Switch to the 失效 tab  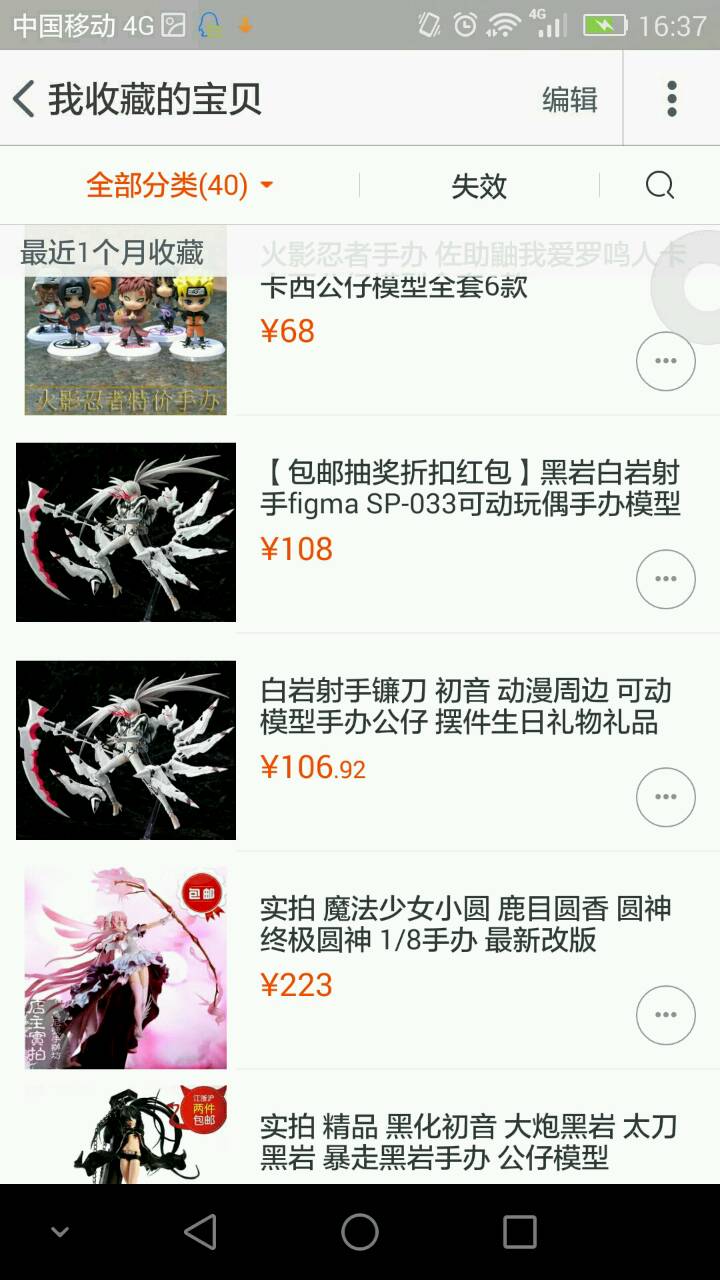[x=479, y=186]
